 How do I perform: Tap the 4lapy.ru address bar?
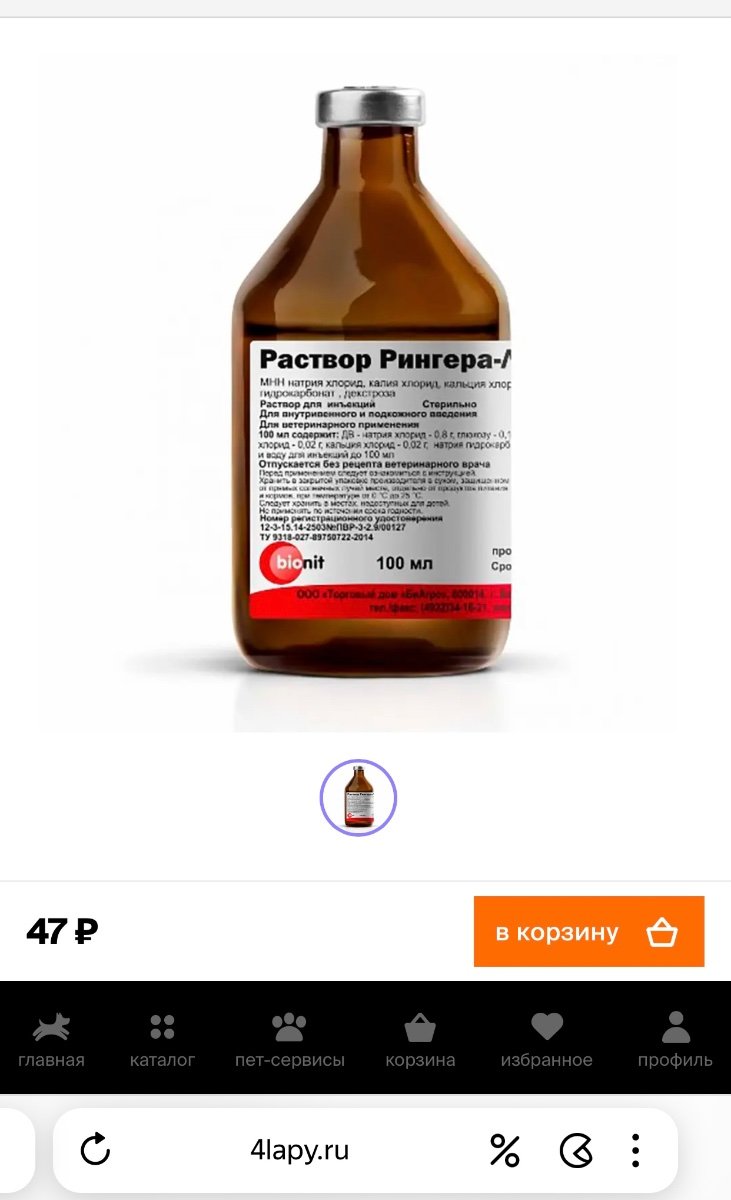[x=299, y=1150]
